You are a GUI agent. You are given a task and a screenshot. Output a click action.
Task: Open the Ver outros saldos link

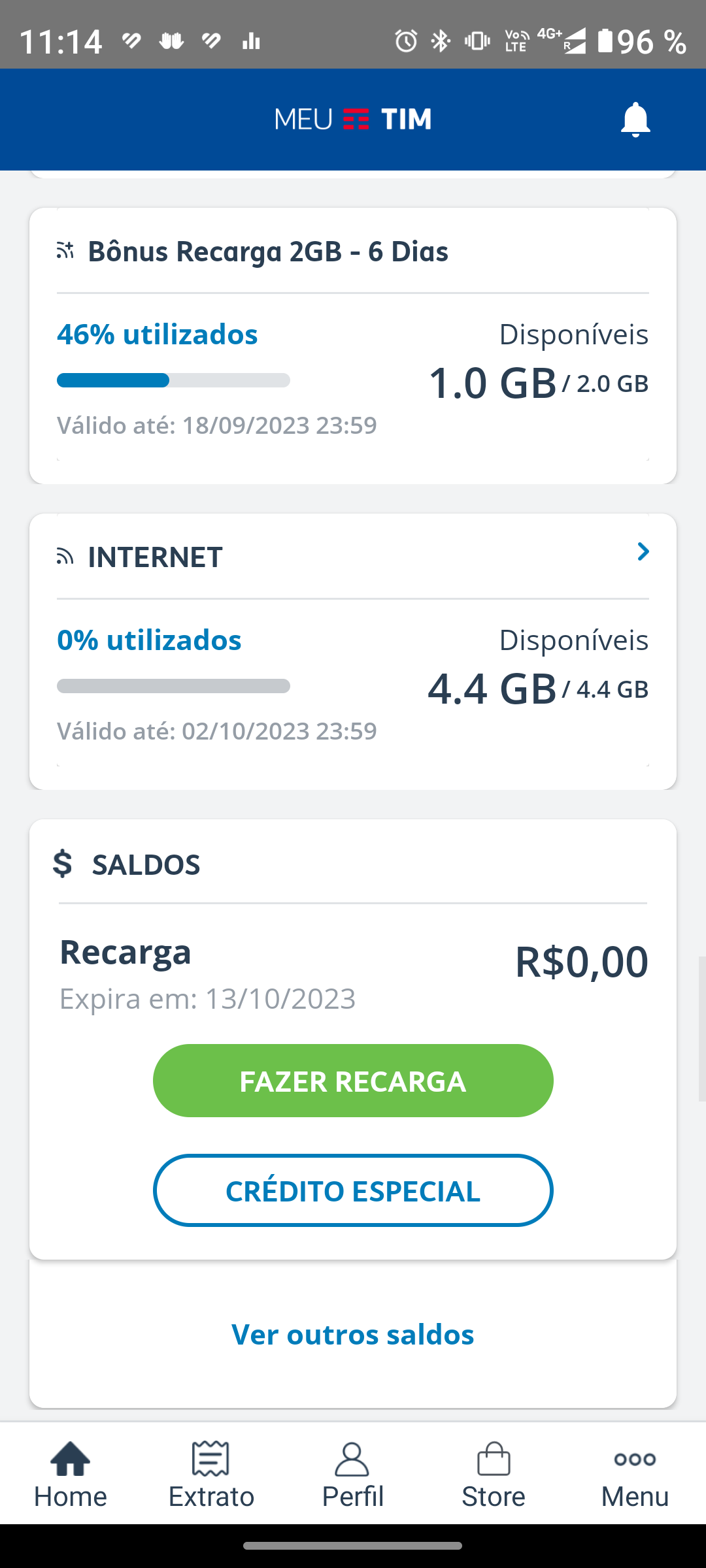point(353,1334)
